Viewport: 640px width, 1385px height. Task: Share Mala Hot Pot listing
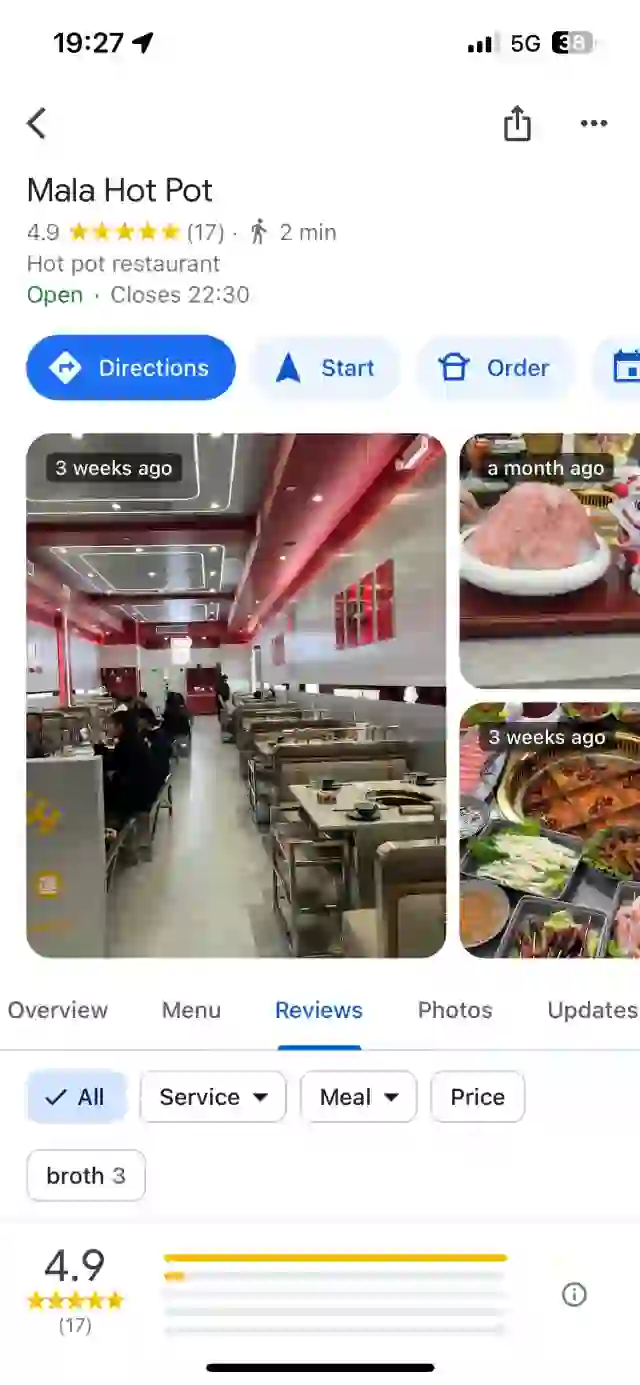pos(517,124)
